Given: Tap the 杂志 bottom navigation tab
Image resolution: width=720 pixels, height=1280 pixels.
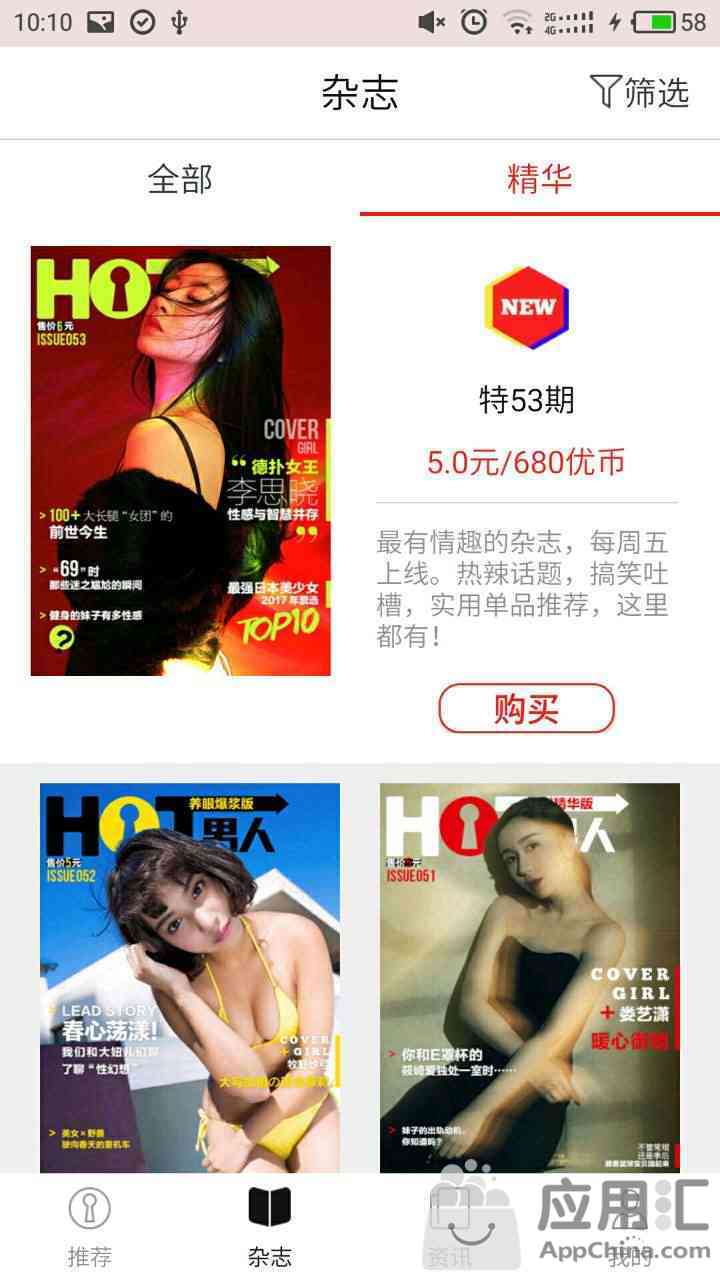Looking at the screenshot, I should coord(270,1227).
